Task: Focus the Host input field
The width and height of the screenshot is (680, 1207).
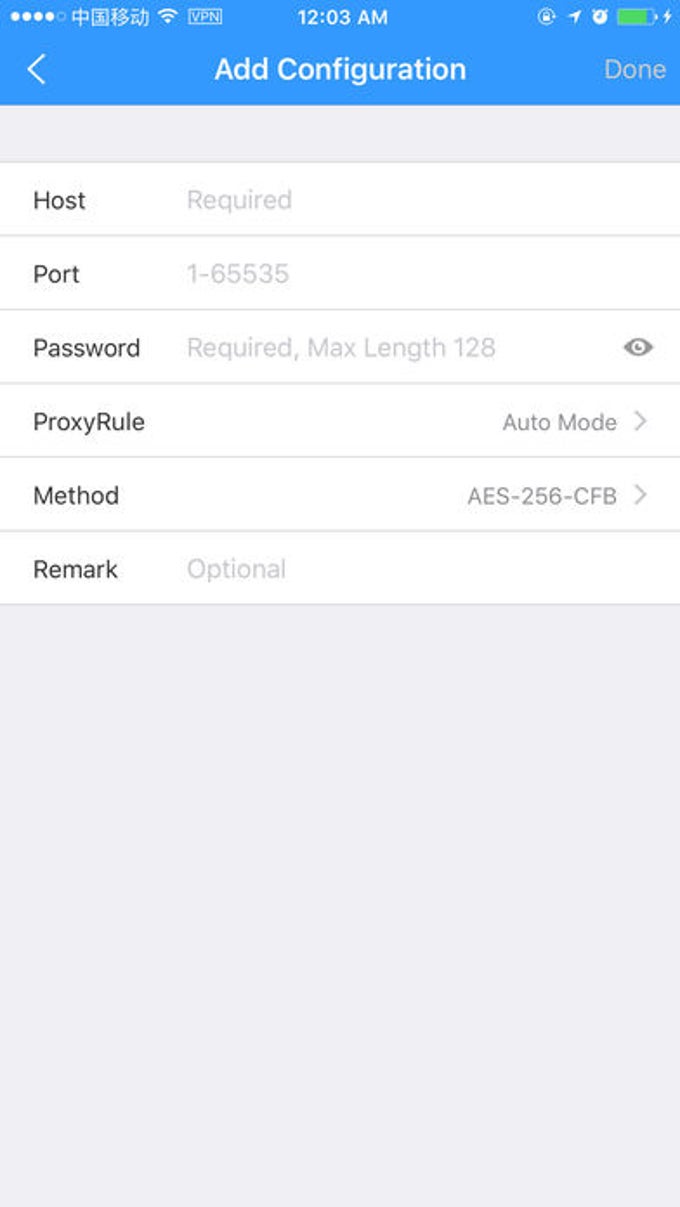Action: (400, 200)
